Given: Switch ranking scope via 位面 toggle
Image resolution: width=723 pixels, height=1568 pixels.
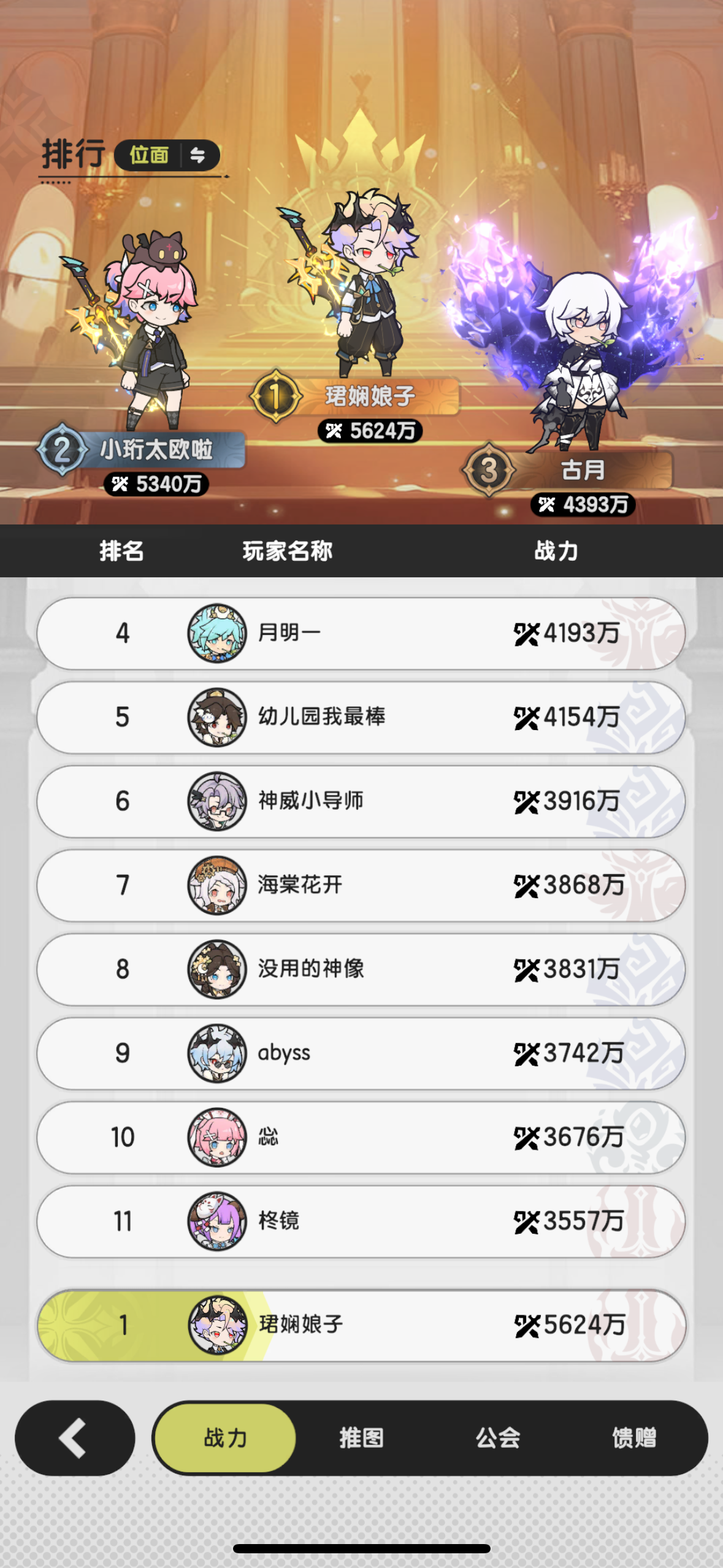Looking at the screenshot, I should tap(167, 155).
